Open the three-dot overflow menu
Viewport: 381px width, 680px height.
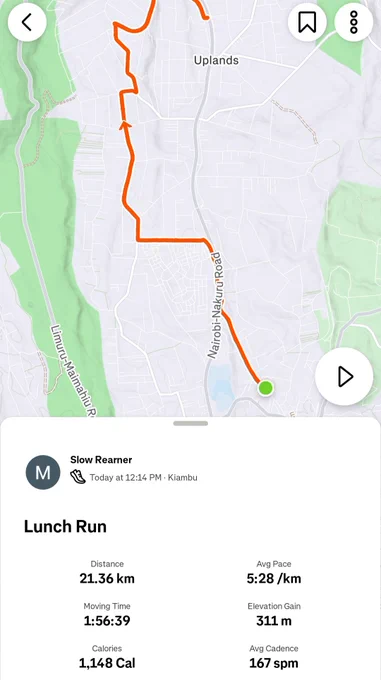(x=354, y=22)
